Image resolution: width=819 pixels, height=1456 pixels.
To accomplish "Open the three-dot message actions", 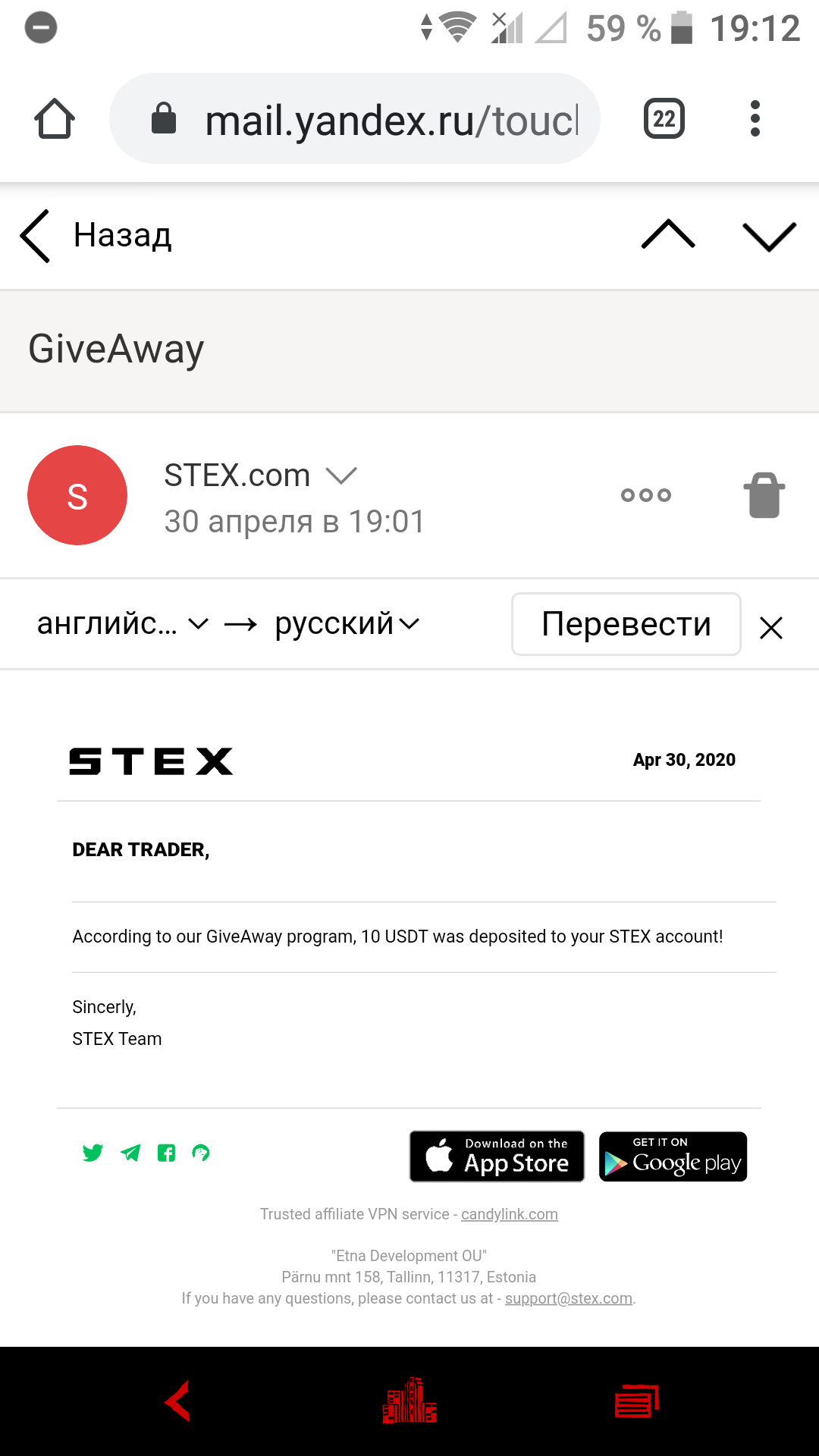I will click(x=646, y=495).
